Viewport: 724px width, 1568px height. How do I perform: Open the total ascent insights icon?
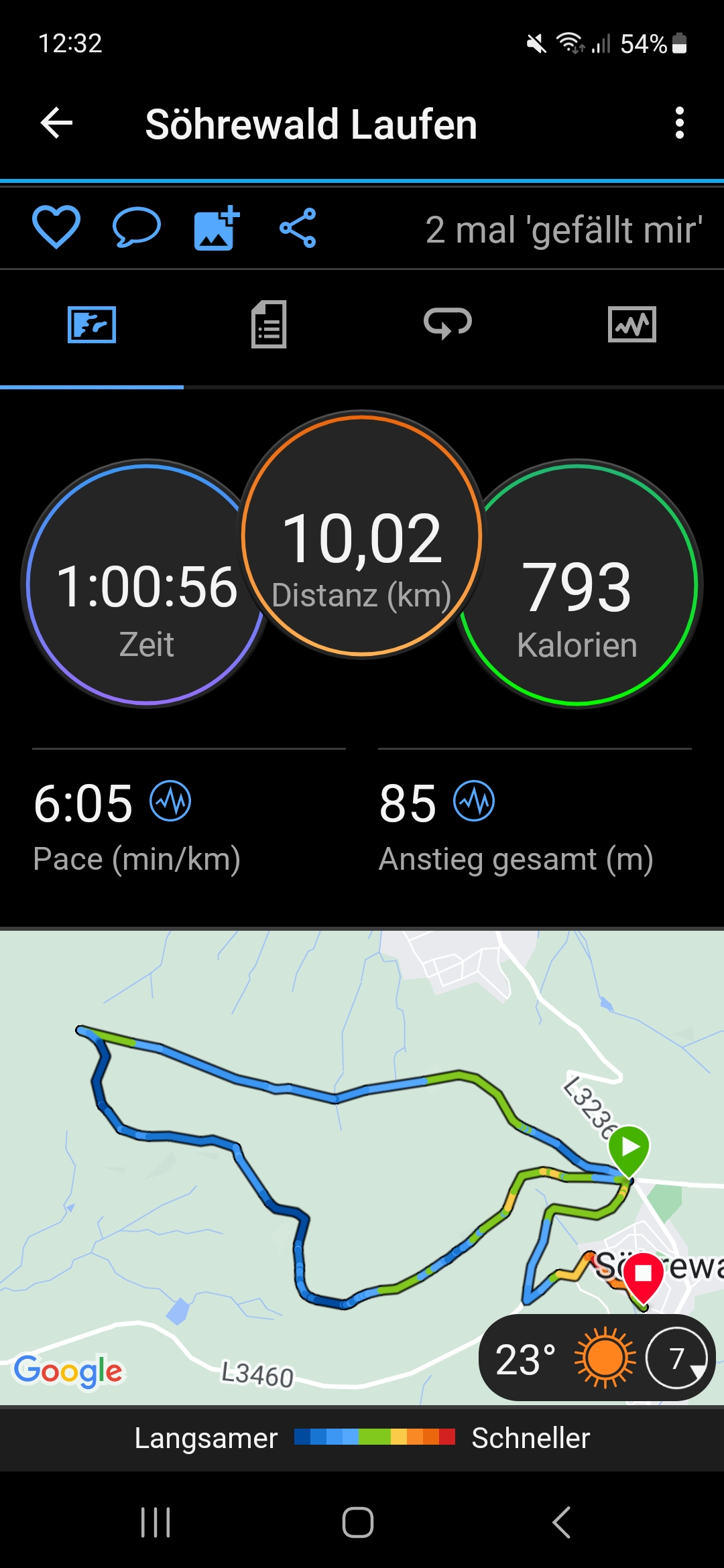click(x=474, y=801)
